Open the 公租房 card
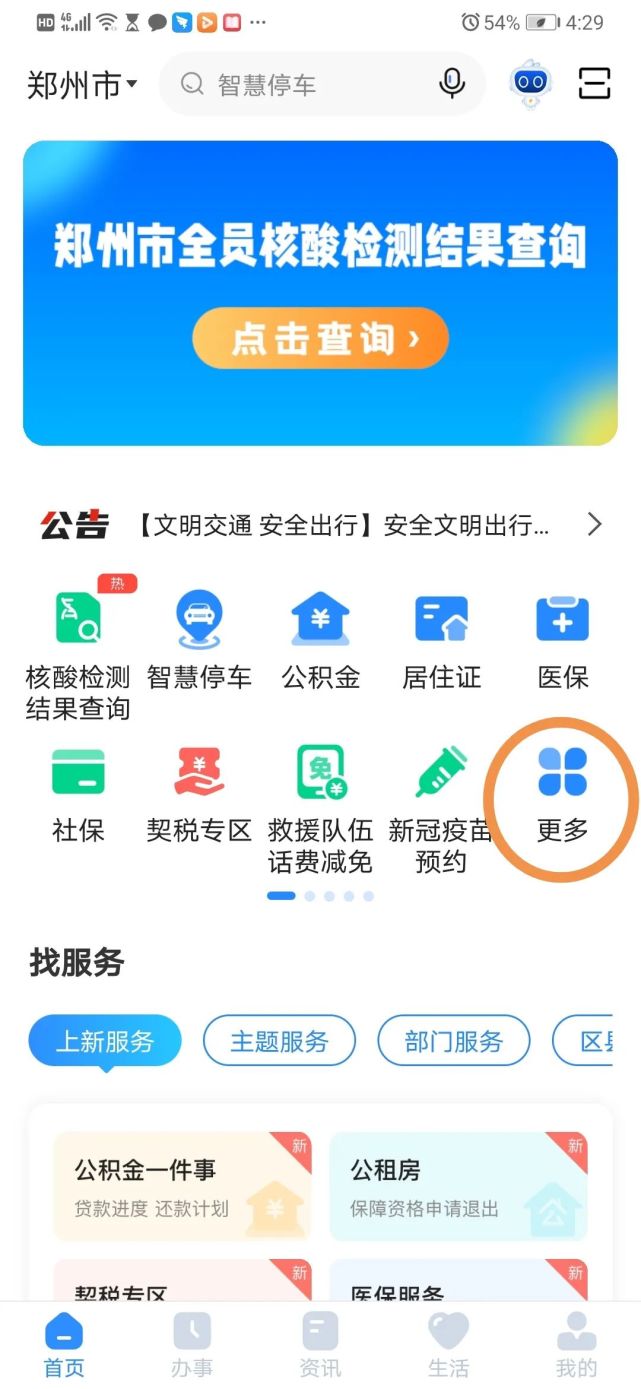Viewport: 641px width, 1389px height. (x=458, y=1186)
